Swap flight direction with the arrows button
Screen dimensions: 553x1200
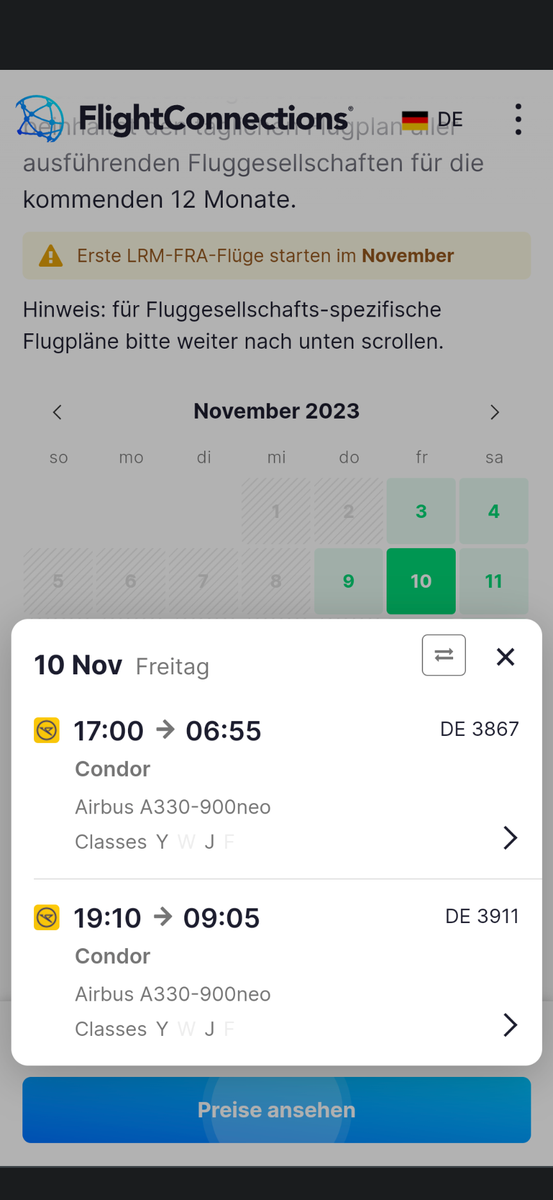click(444, 656)
